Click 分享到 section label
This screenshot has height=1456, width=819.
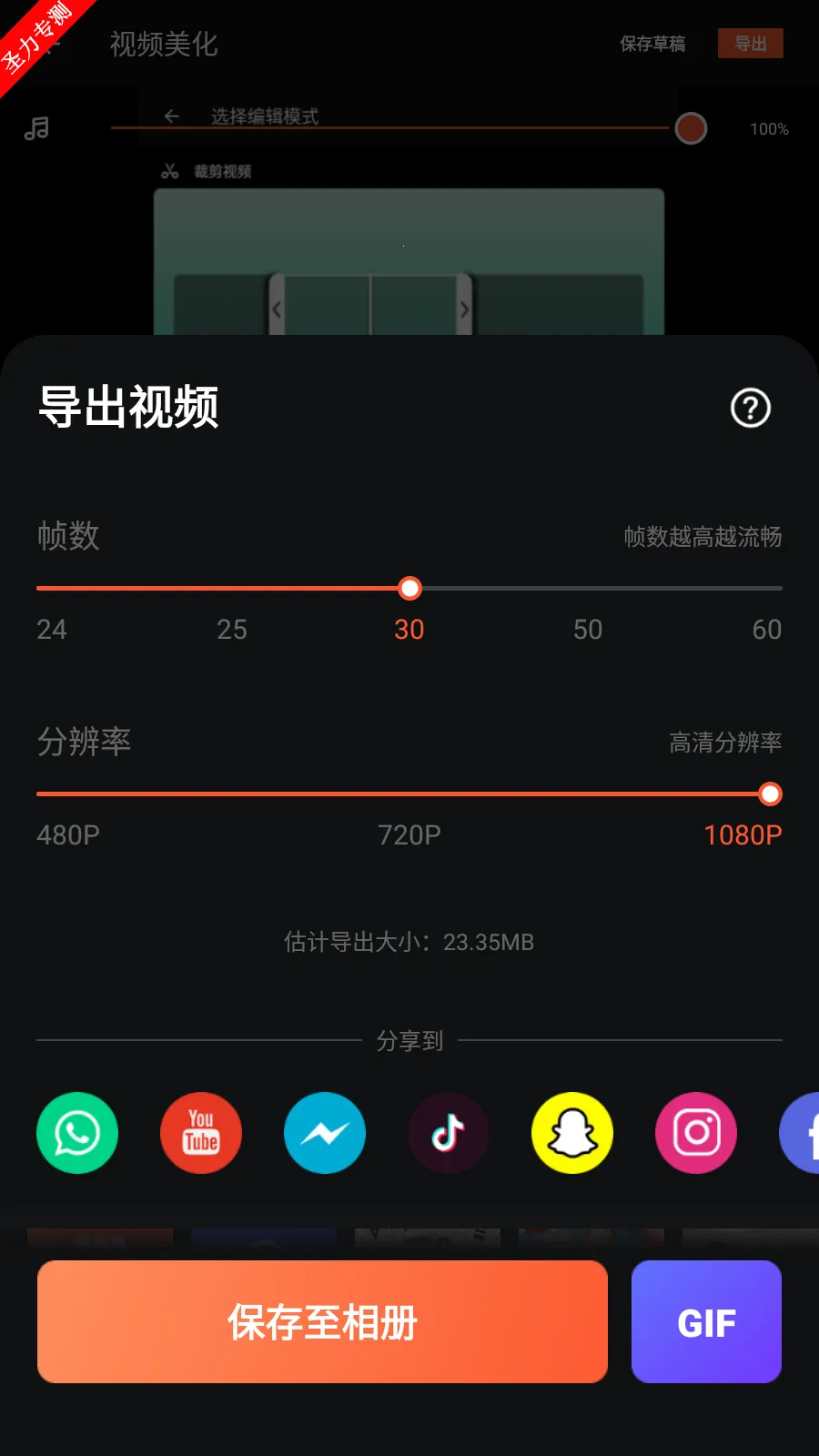coord(409,1041)
